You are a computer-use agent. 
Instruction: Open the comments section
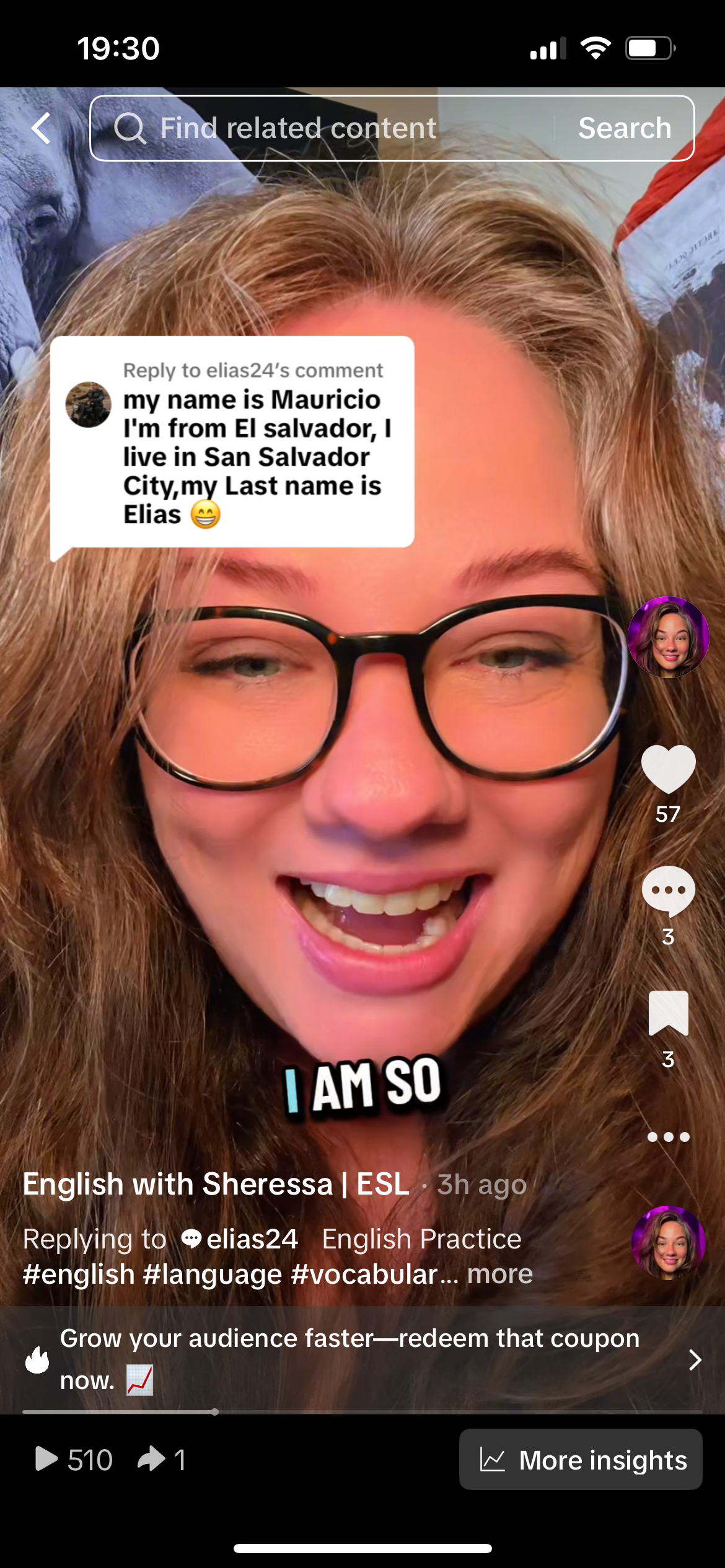coord(668,891)
